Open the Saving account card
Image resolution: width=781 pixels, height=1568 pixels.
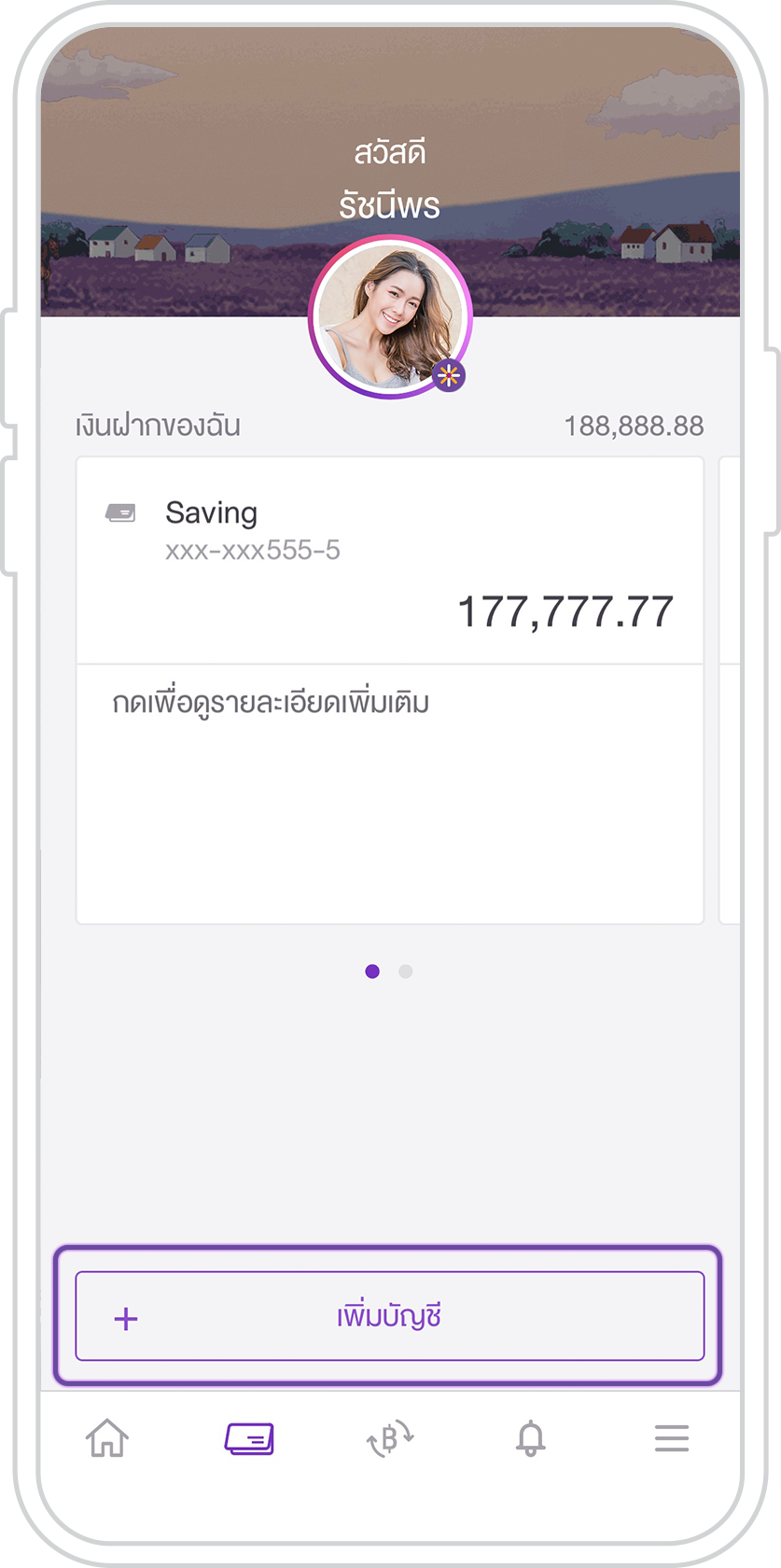(389, 560)
